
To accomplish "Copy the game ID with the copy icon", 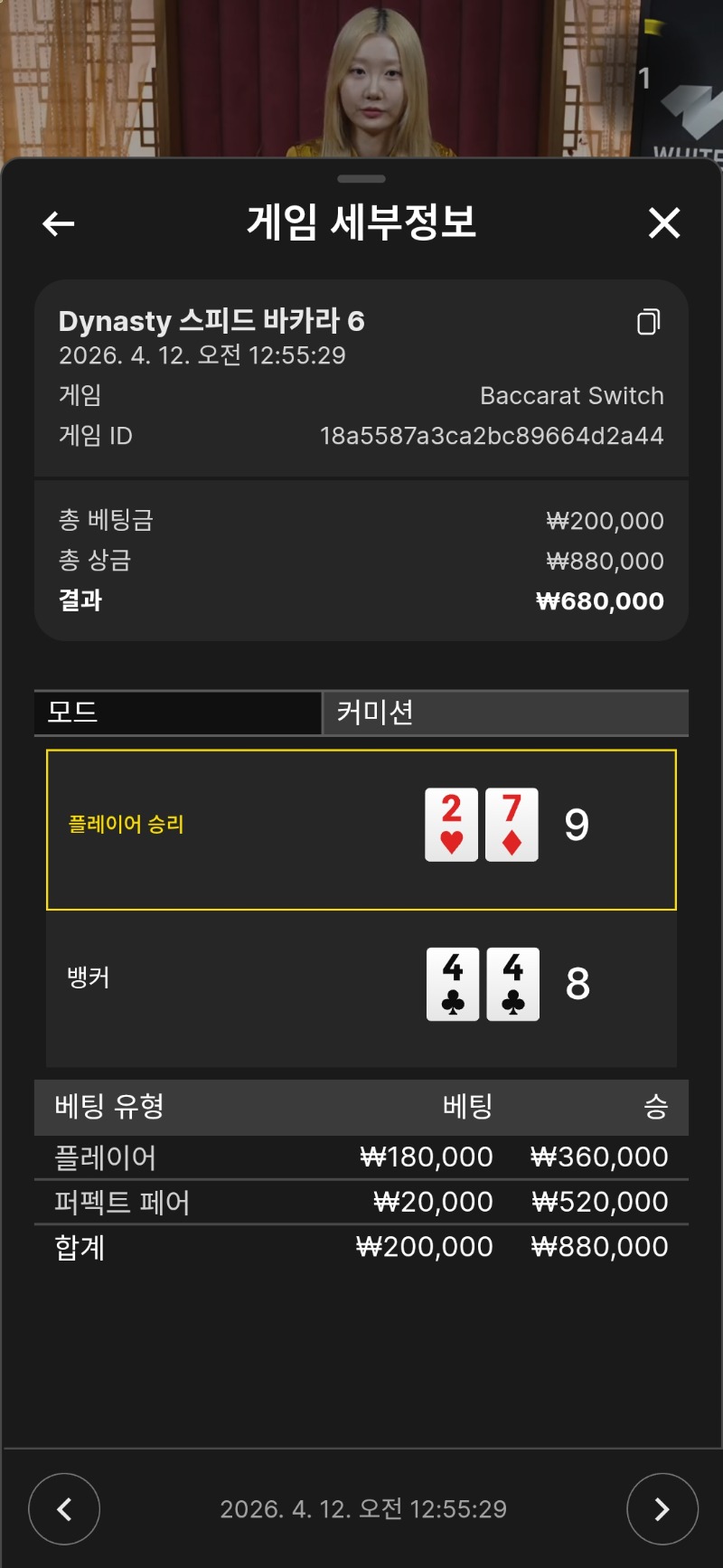I will pos(648,322).
